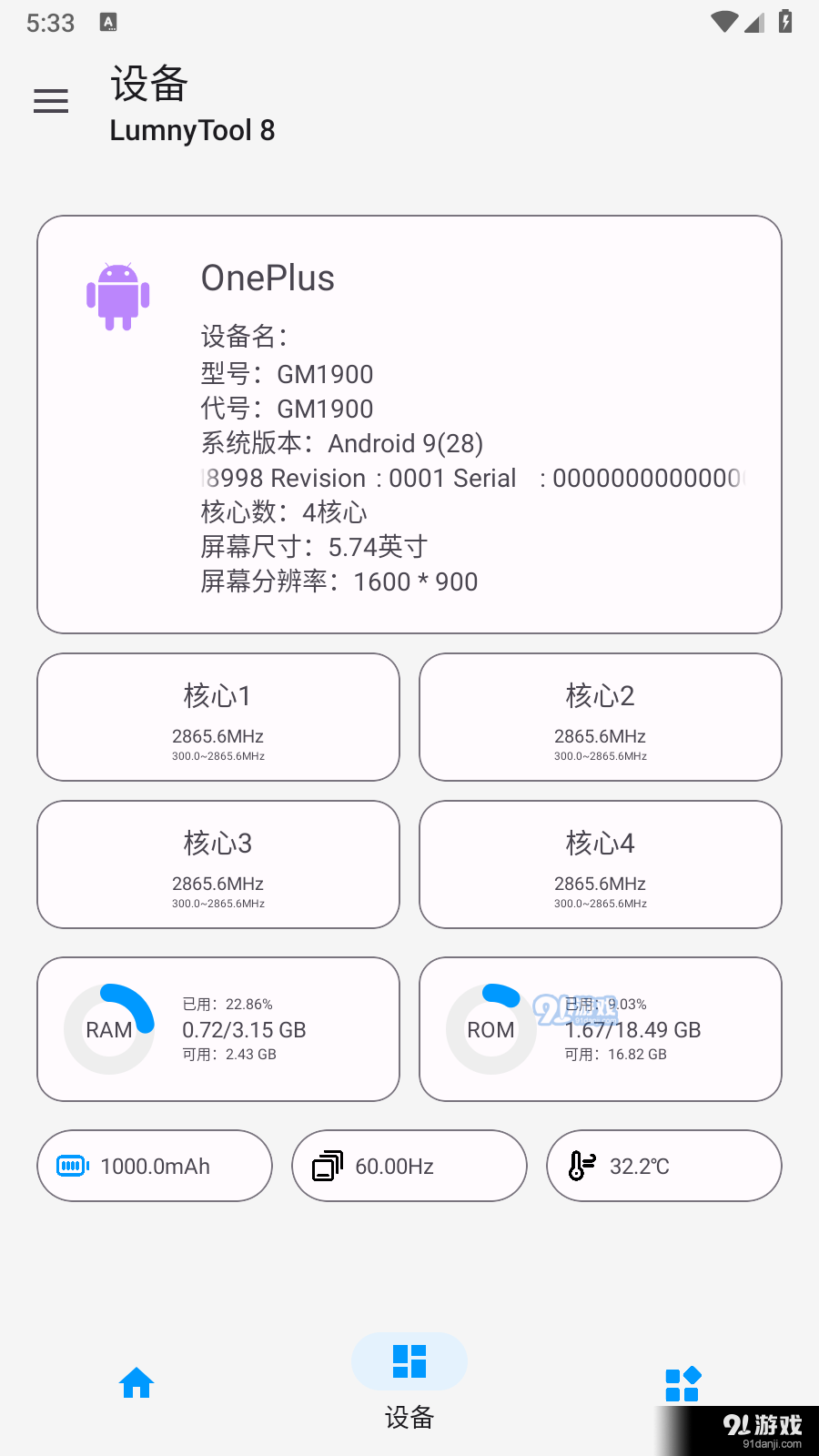Expand the 核心3 card details
This screenshot has width=819, height=1456.
[x=217, y=864]
